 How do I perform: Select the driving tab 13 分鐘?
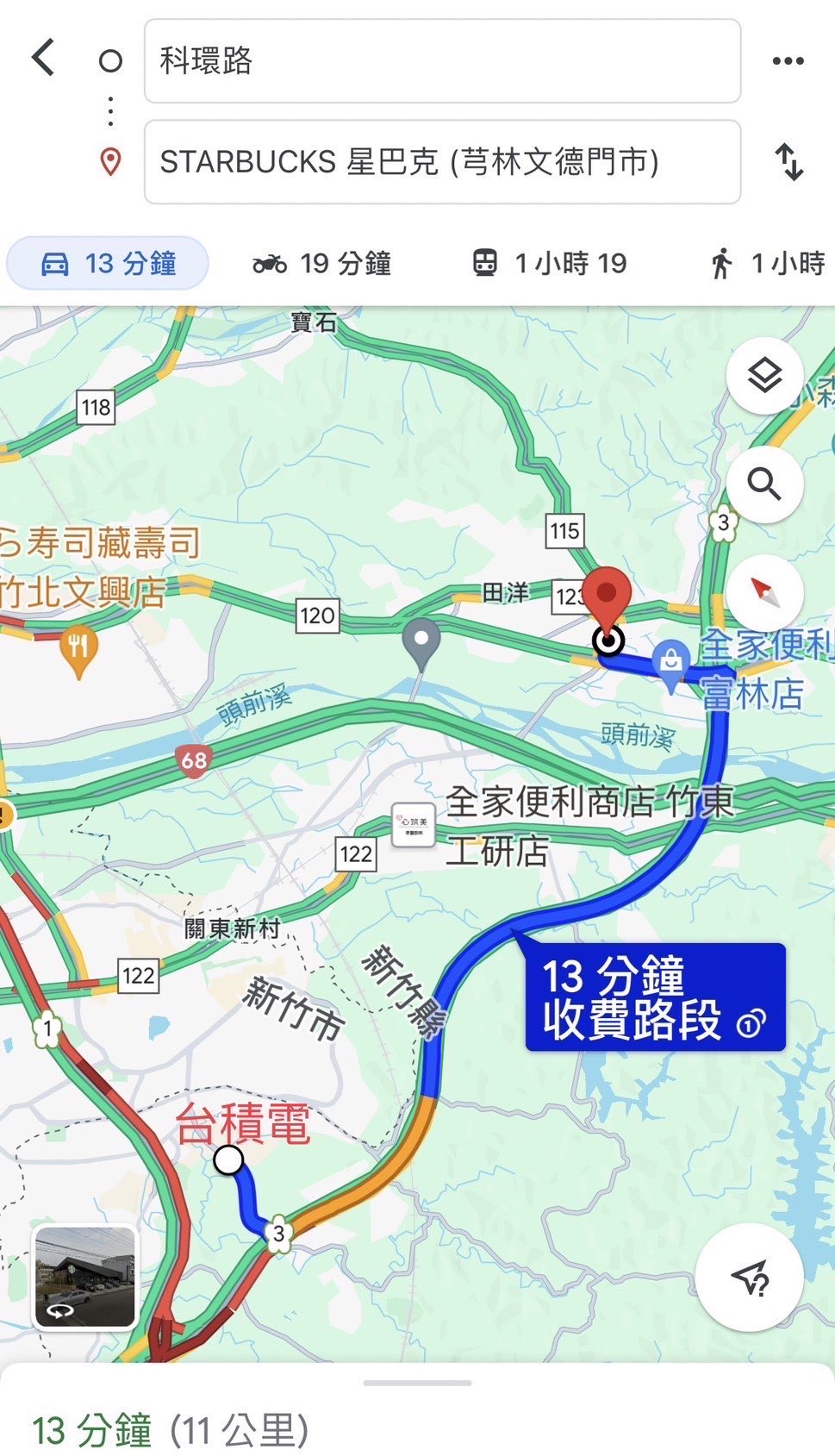coord(108,264)
